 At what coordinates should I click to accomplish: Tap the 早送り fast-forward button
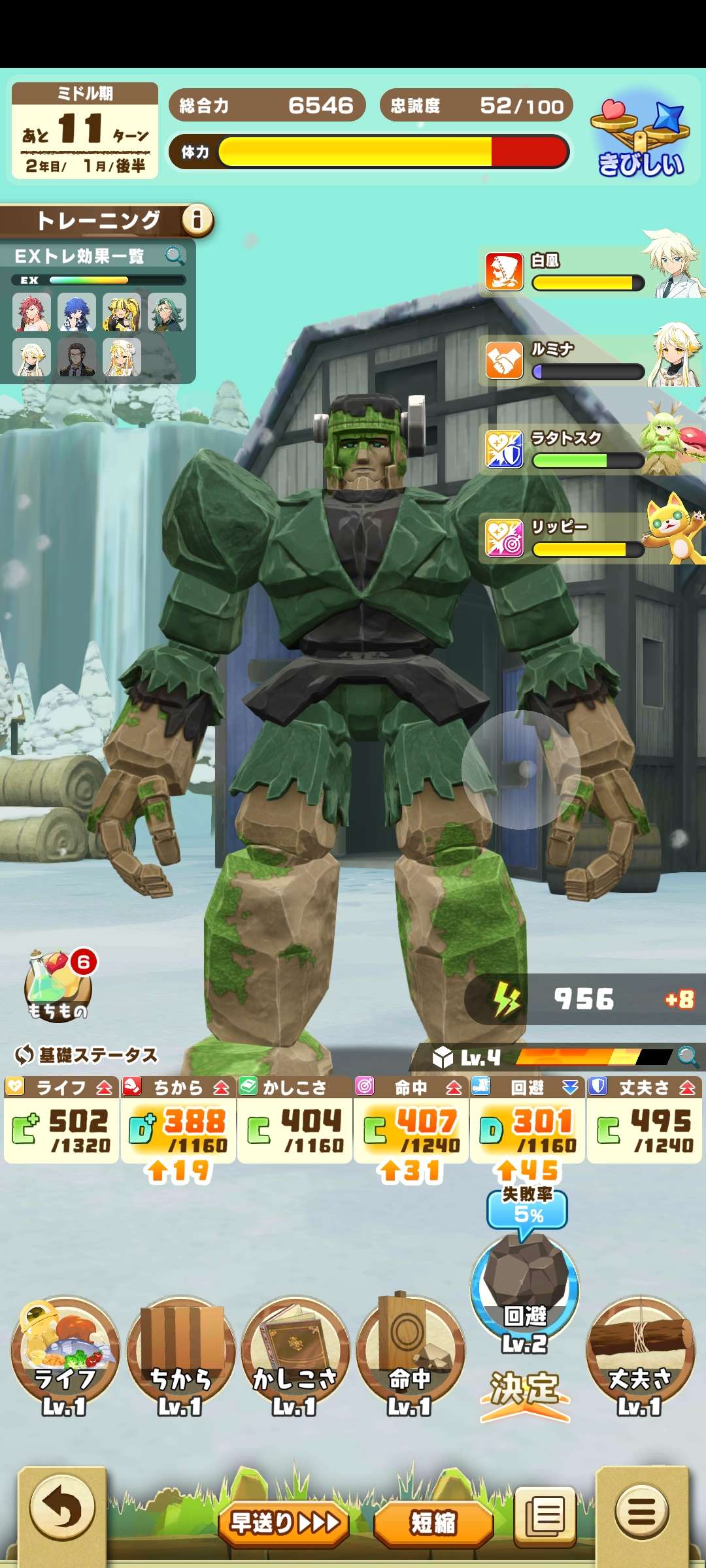pos(284,1524)
